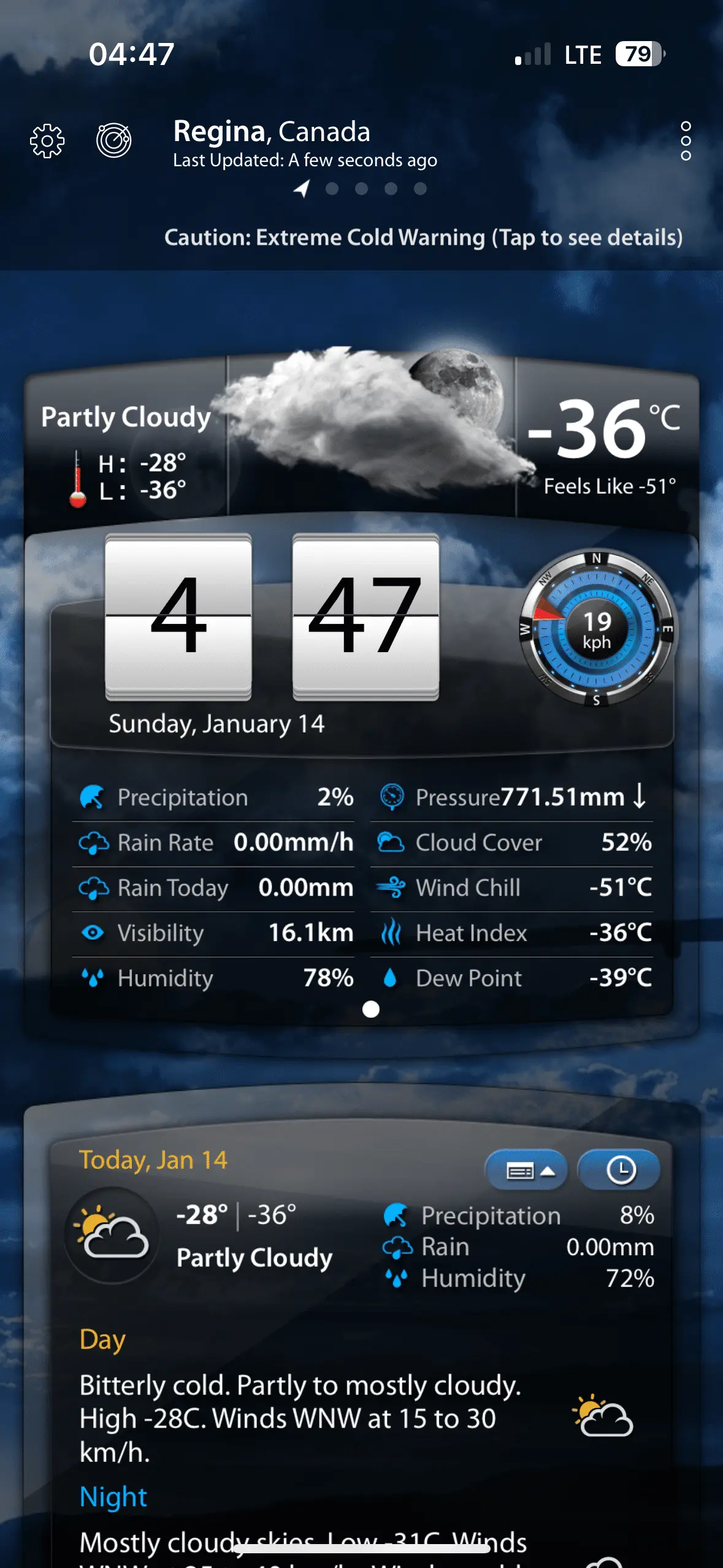Open the settings gear
Screen dimensions: 723x1568
(x=47, y=141)
